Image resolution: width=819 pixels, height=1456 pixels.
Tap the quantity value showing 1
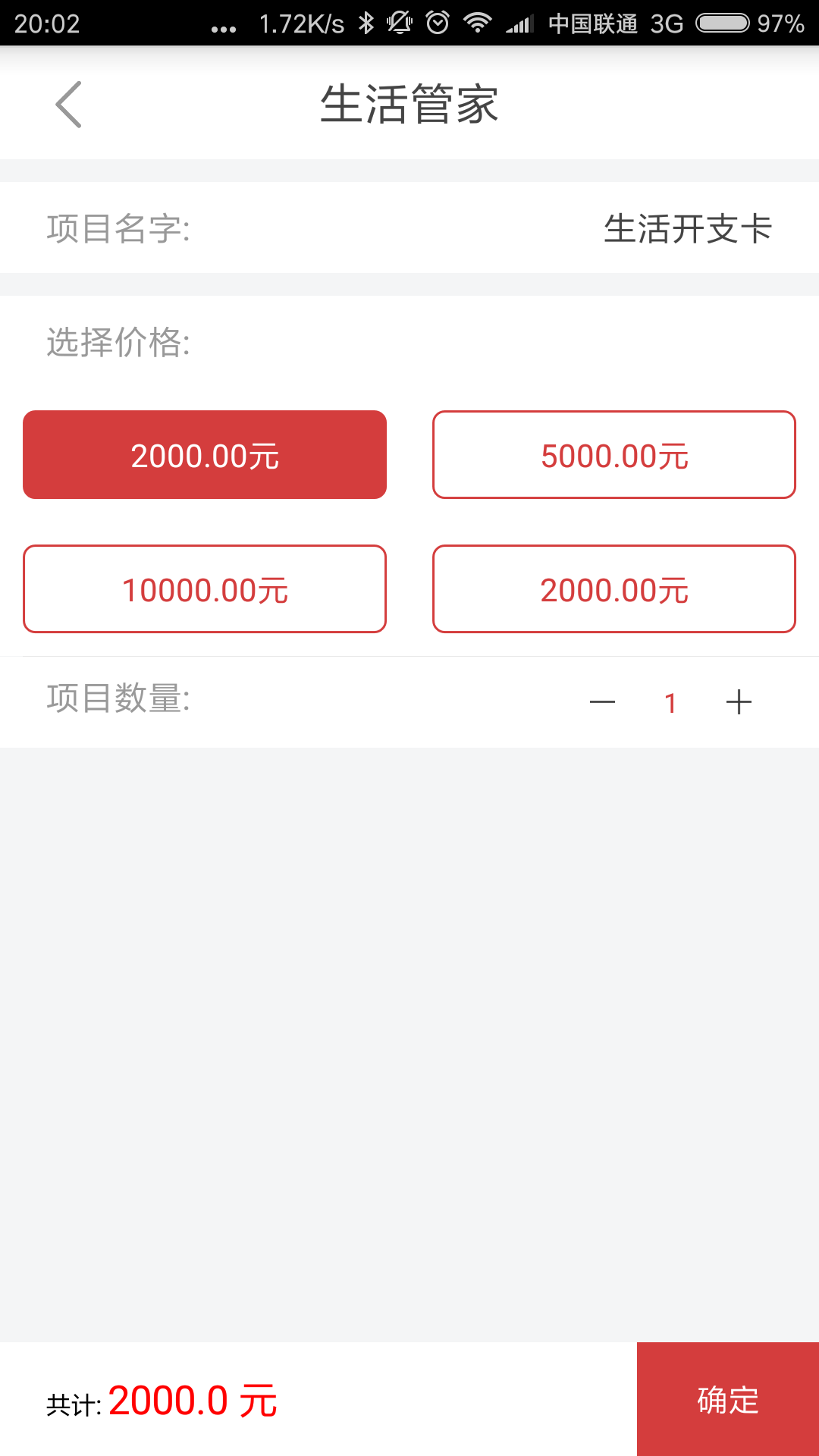[x=670, y=701]
